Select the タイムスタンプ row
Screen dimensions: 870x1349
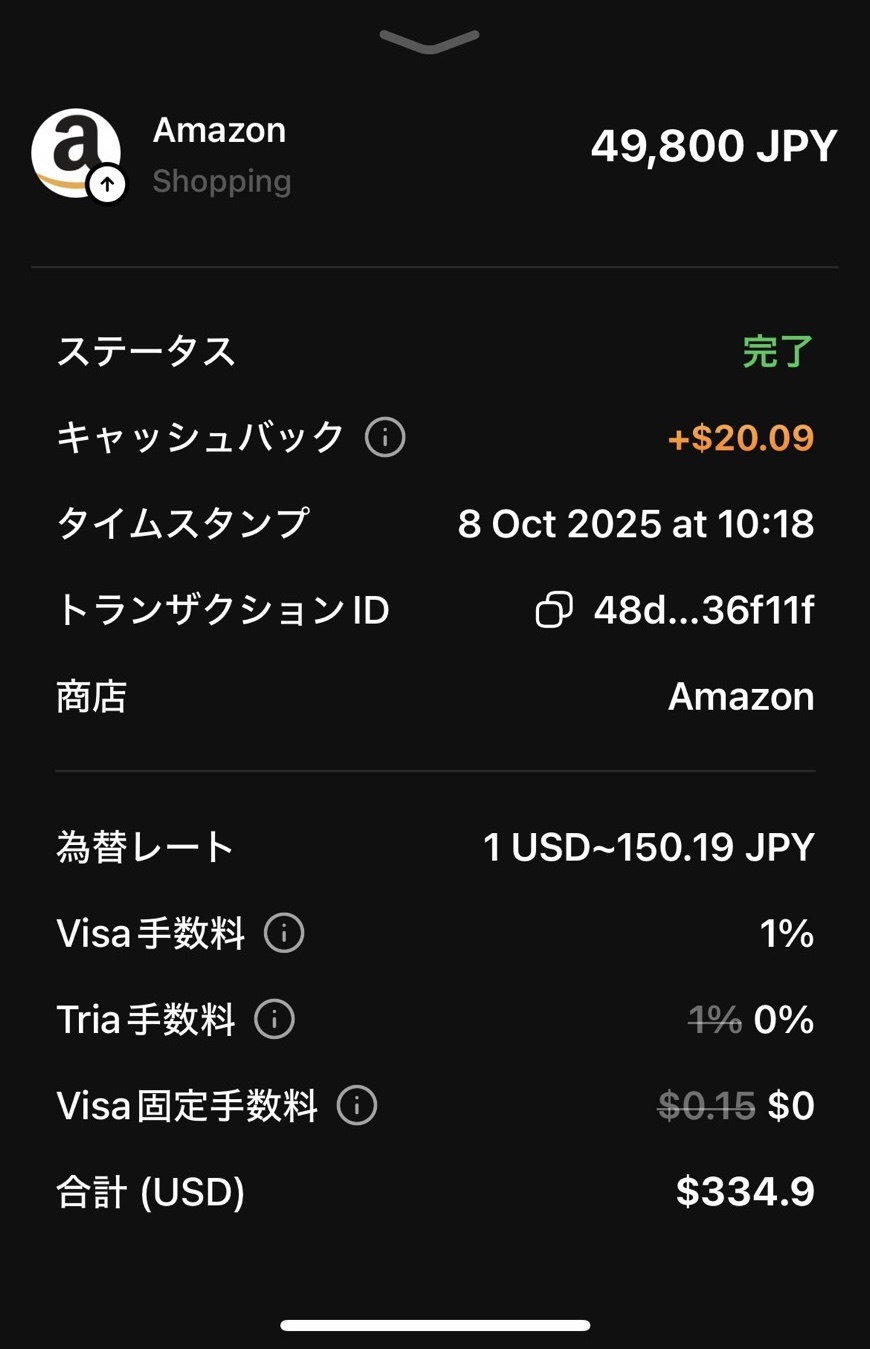[435, 523]
